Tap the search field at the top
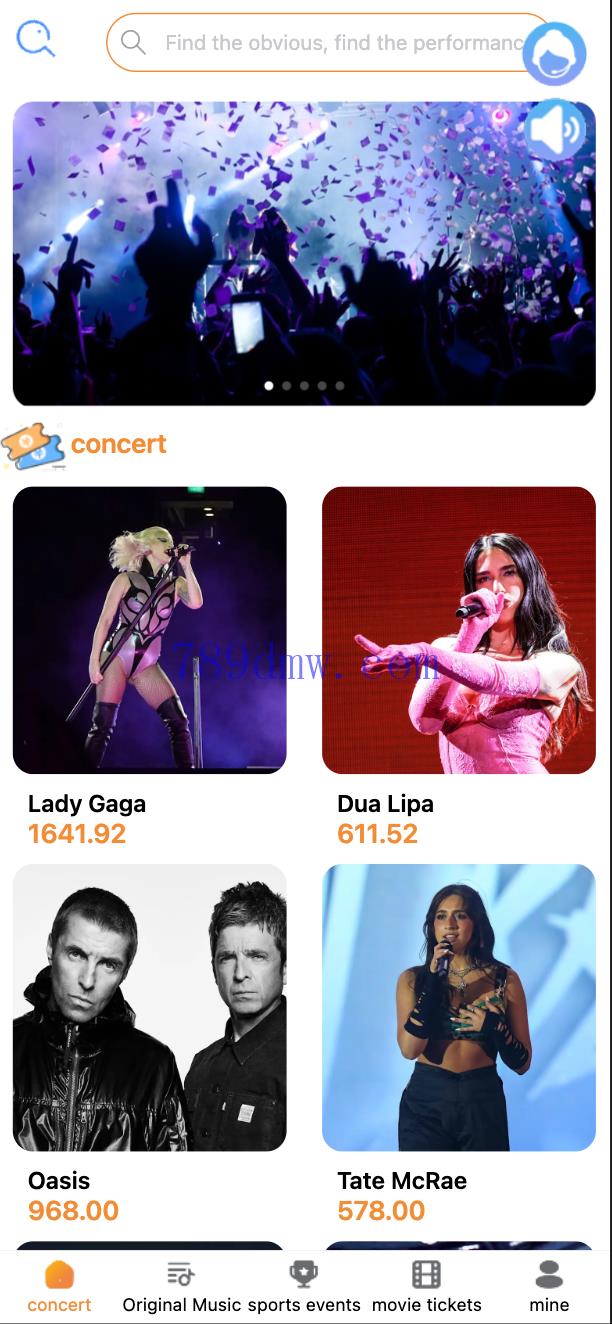The width and height of the screenshot is (612, 1324). [x=330, y=43]
